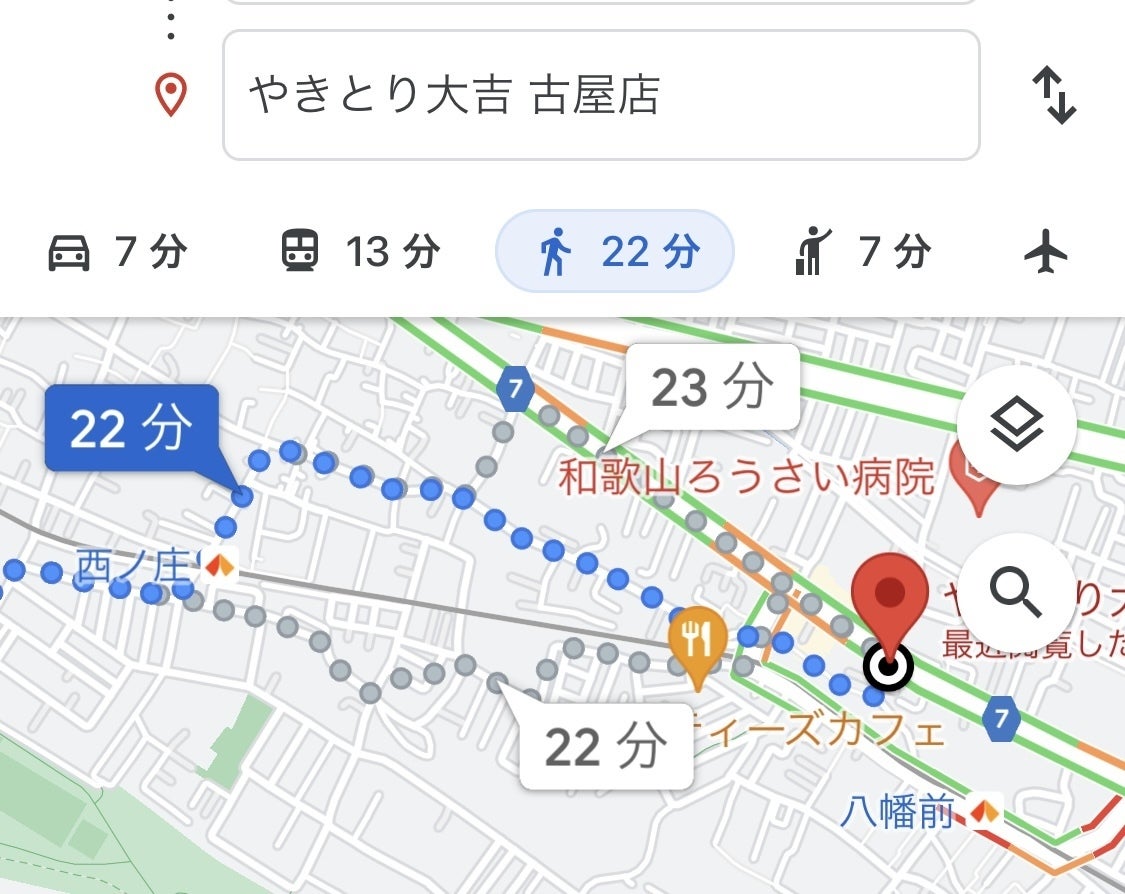Screen dimensions: 1125x894
Task: Switch to transit mode 13 分
Action: 360,252
